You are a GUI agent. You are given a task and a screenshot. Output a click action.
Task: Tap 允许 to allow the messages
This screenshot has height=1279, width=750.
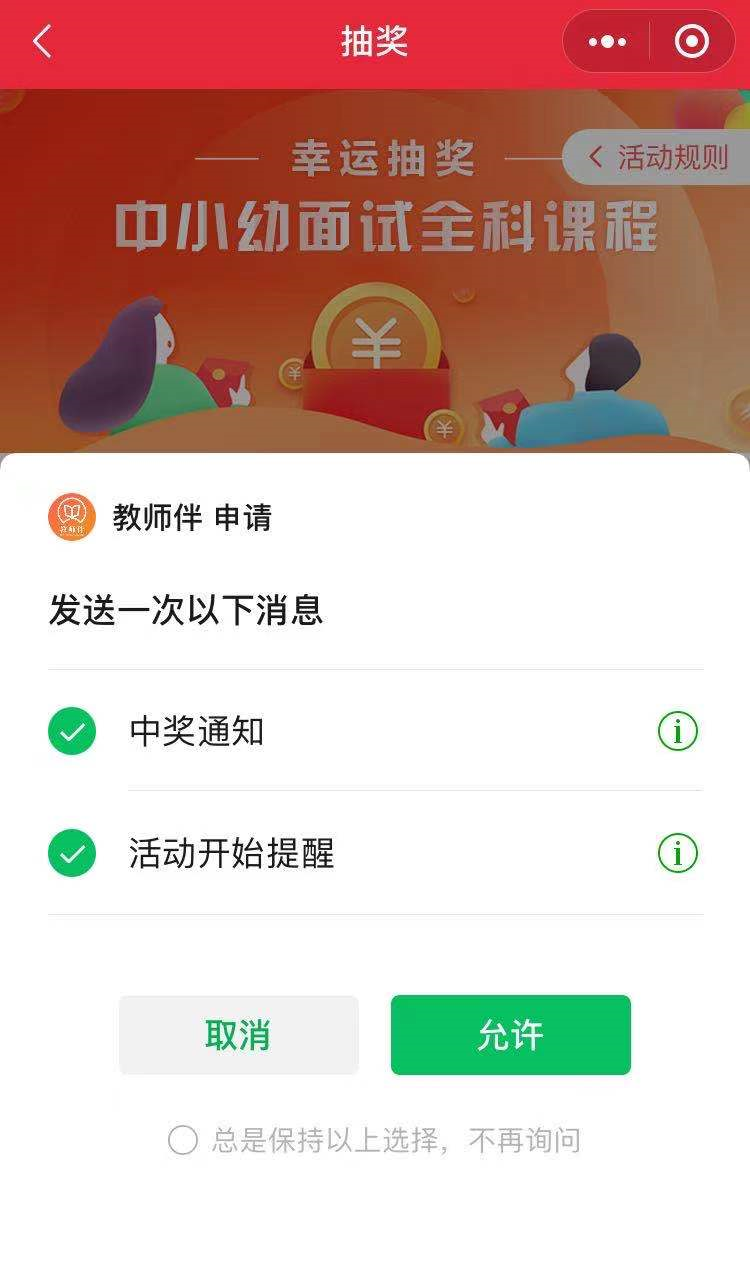510,1035
